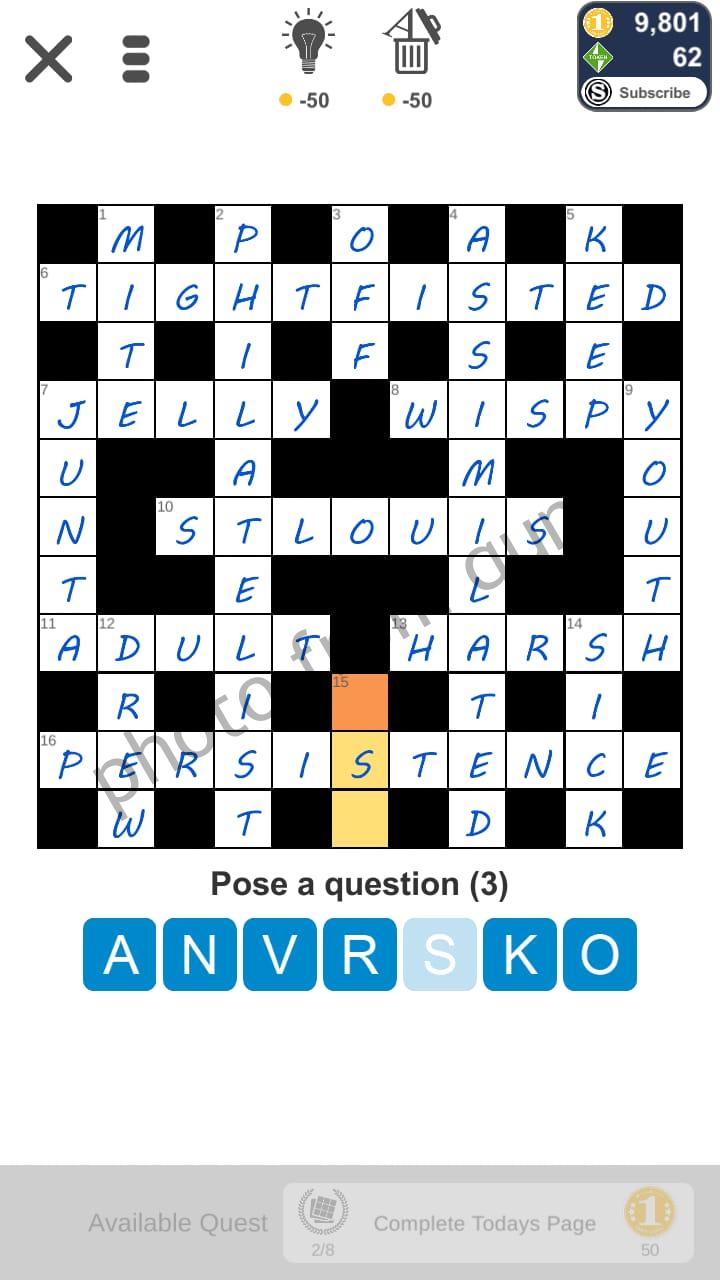
Task: Tap the Subscribe button
Action: 644,93
